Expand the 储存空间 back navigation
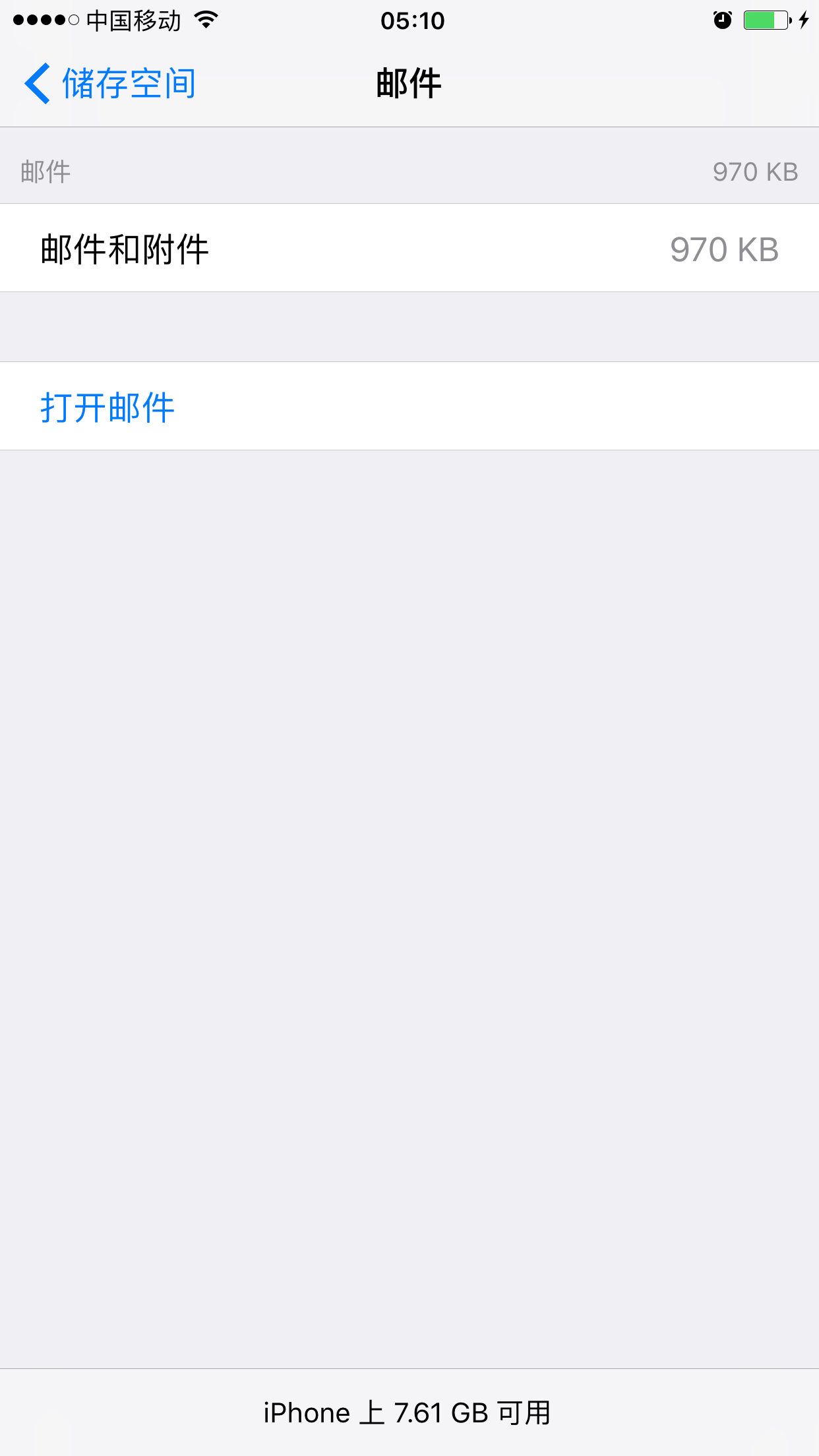Image resolution: width=819 pixels, height=1456 pixels. point(129,83)
